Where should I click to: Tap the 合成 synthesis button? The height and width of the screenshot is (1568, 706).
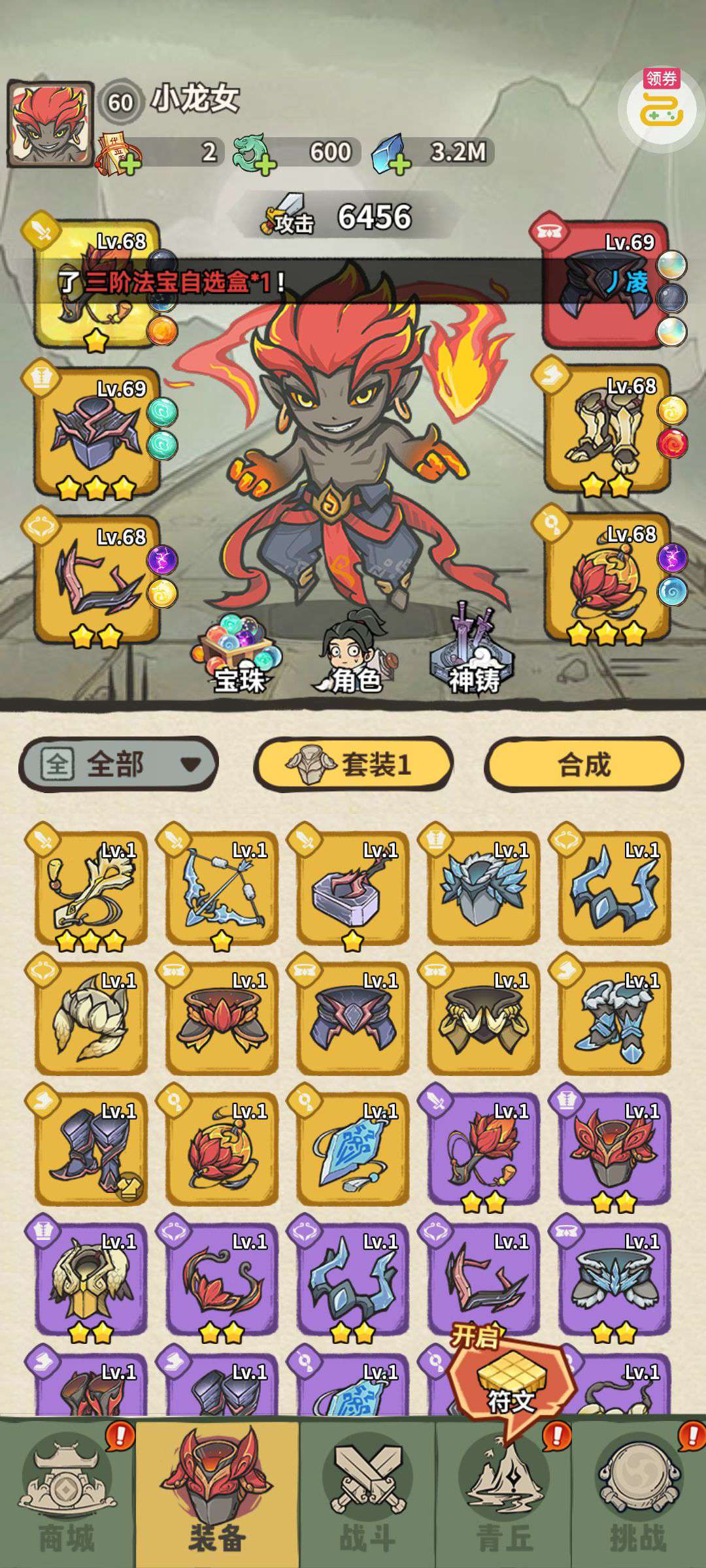[x=583, y=763]
